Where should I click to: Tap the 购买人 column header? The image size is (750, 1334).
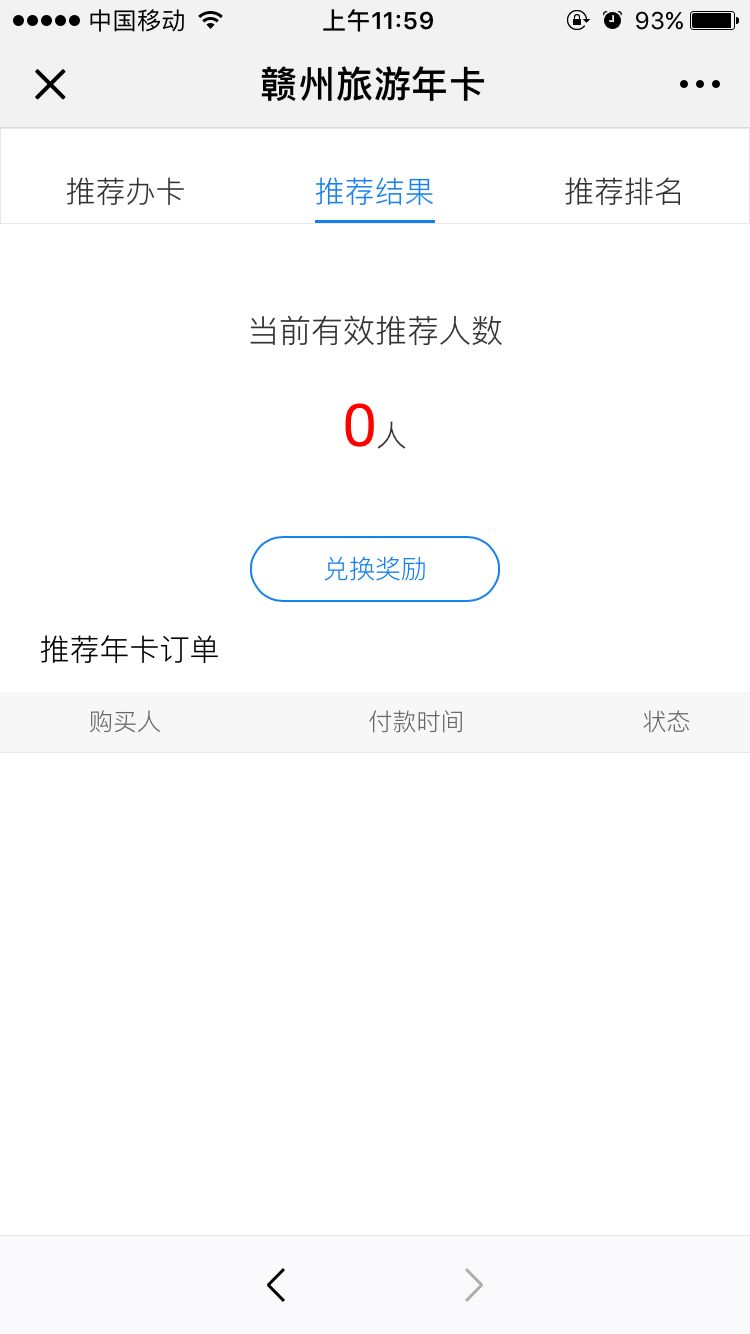click(x=125, y=722)
